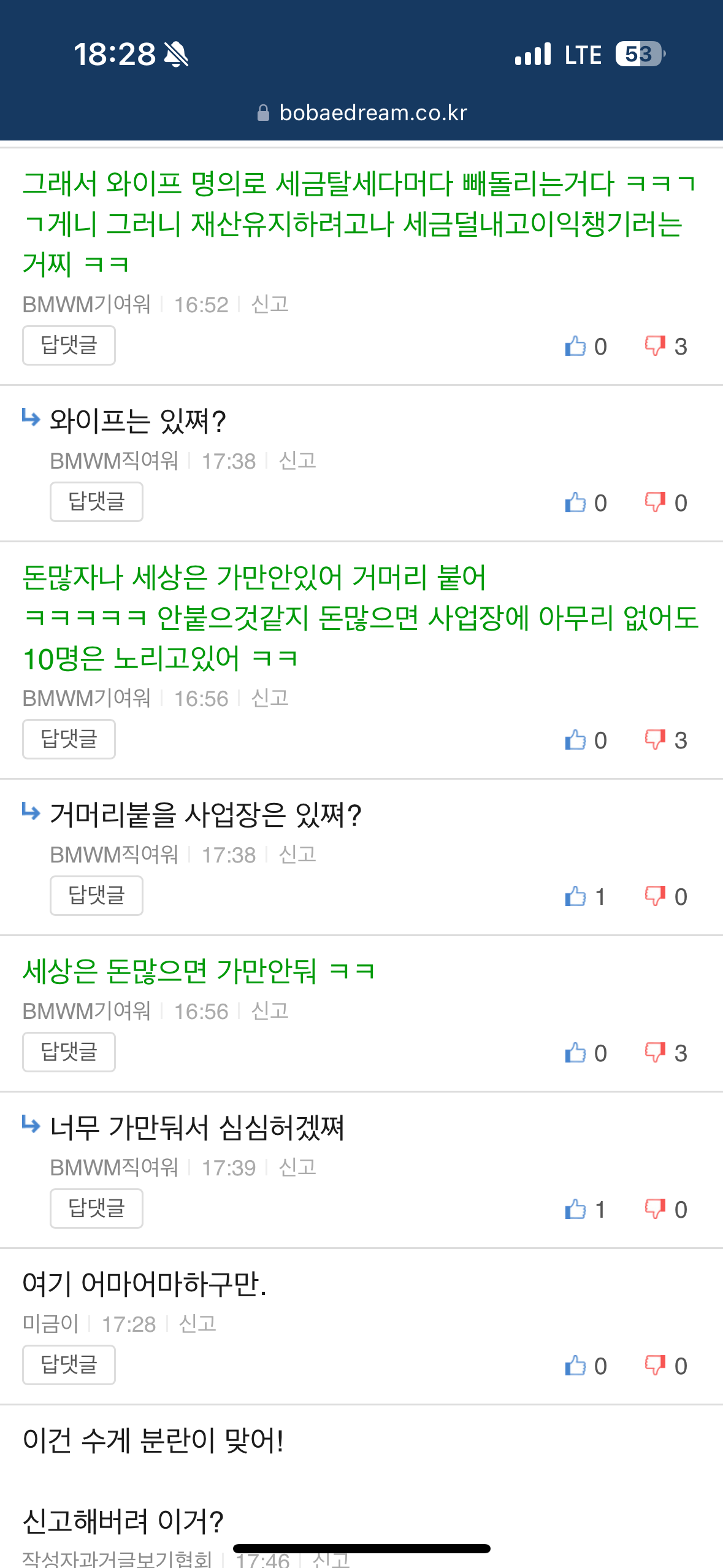Reply to 미금이's comment '여기 어마어마하구만'

[x=69, y=1364]
